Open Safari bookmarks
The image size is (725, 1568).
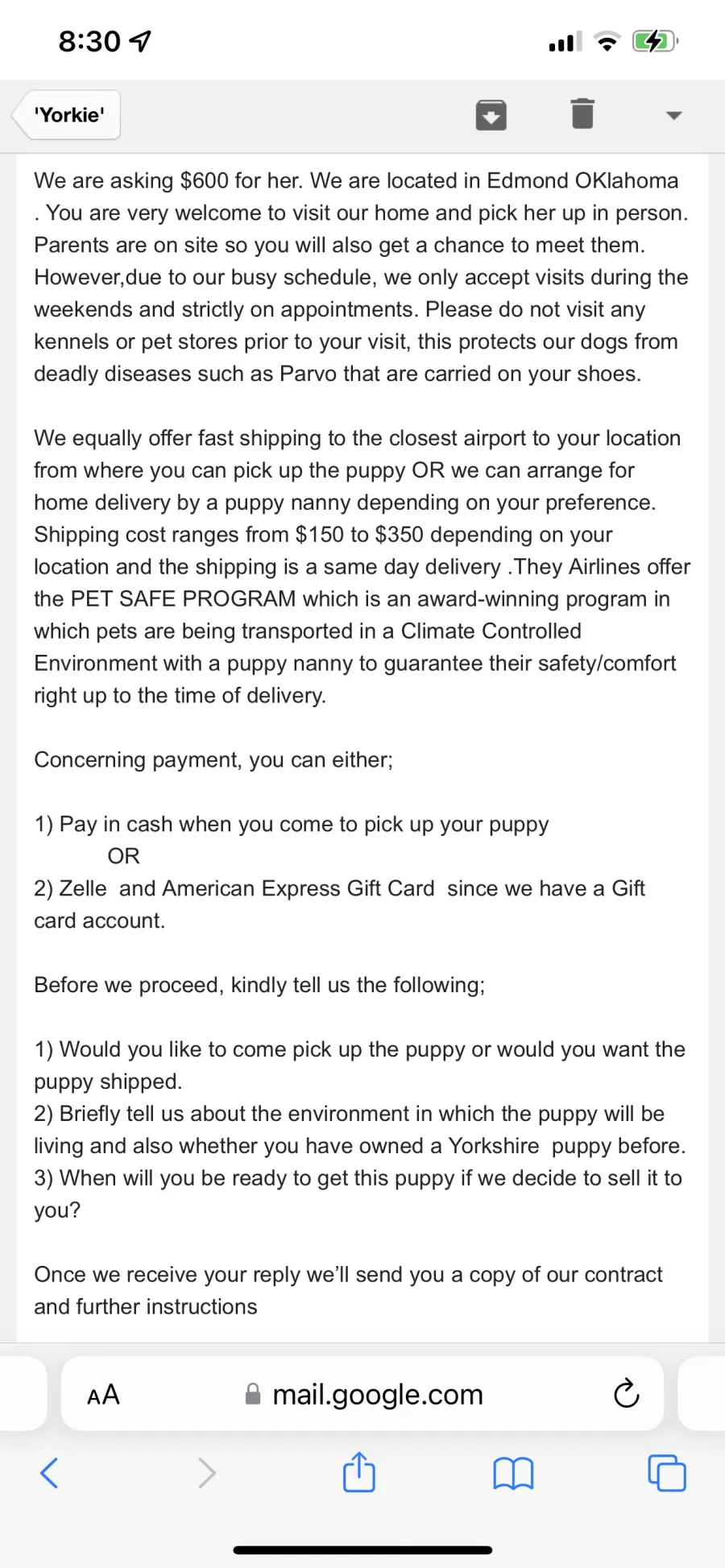click(x=513, y=1474)
